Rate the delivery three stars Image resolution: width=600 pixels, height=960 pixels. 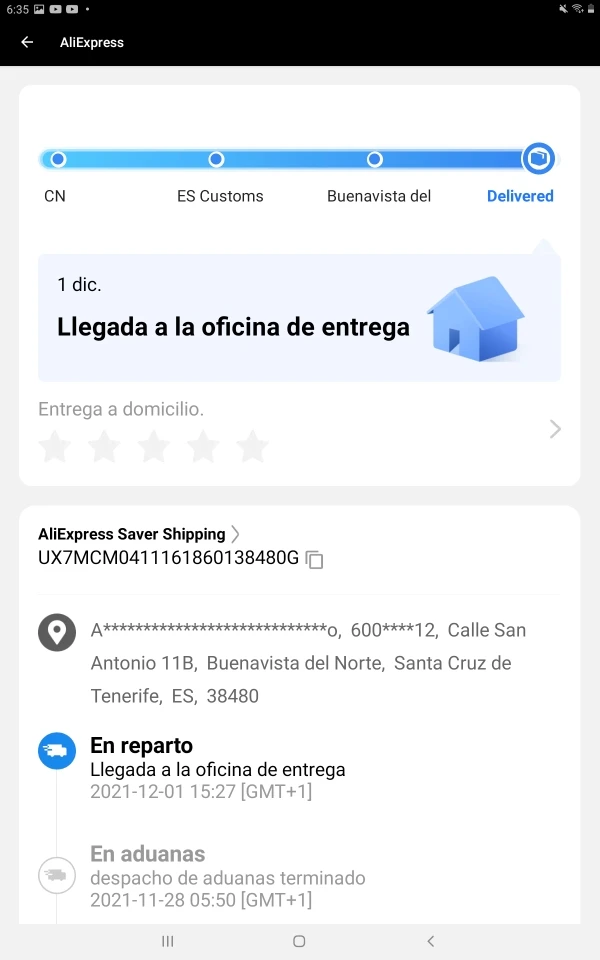pyautogui.click(x=153, y=446)
